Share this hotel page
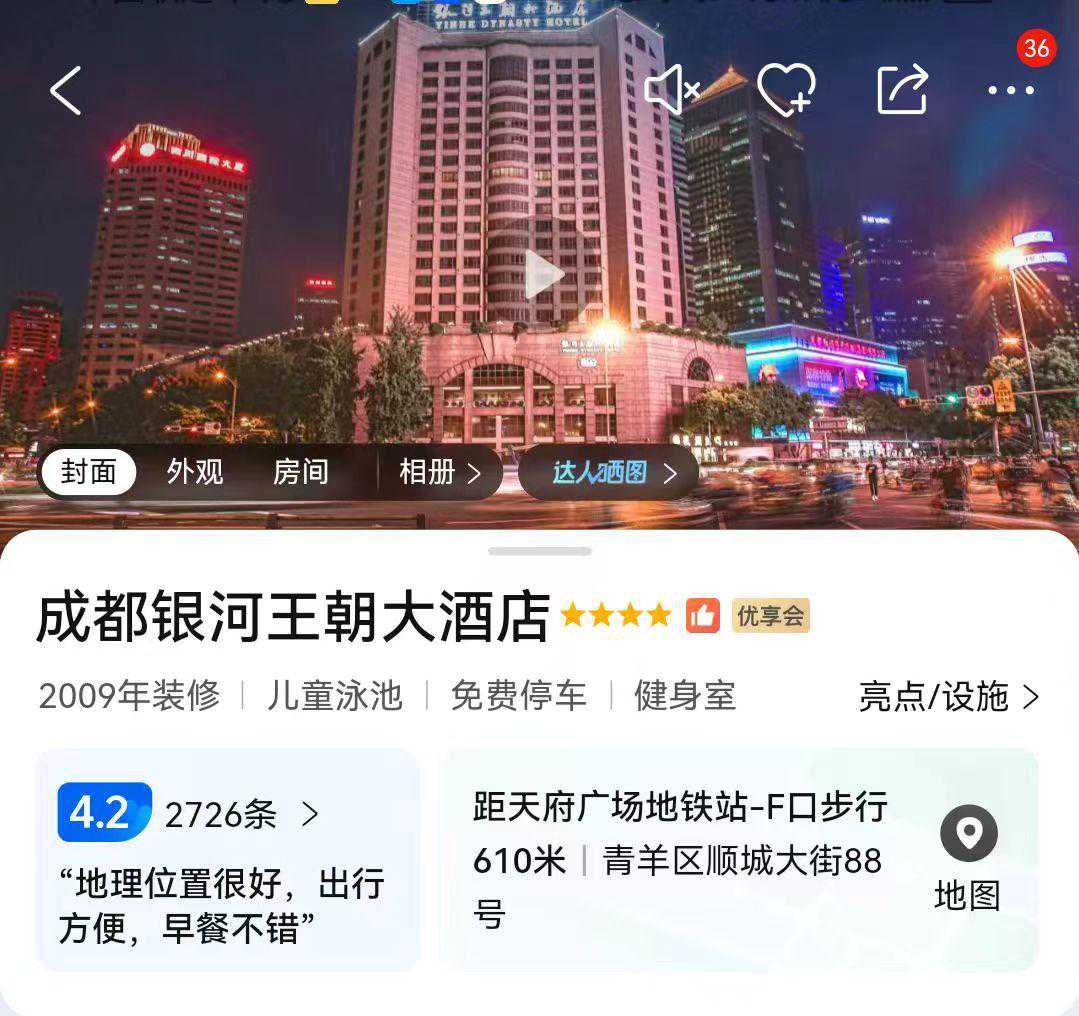Screen dimensions: 1079x1016 903,91
